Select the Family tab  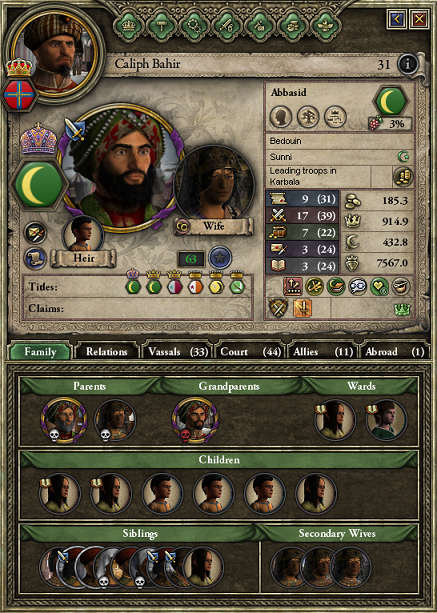tap(40, 352)
